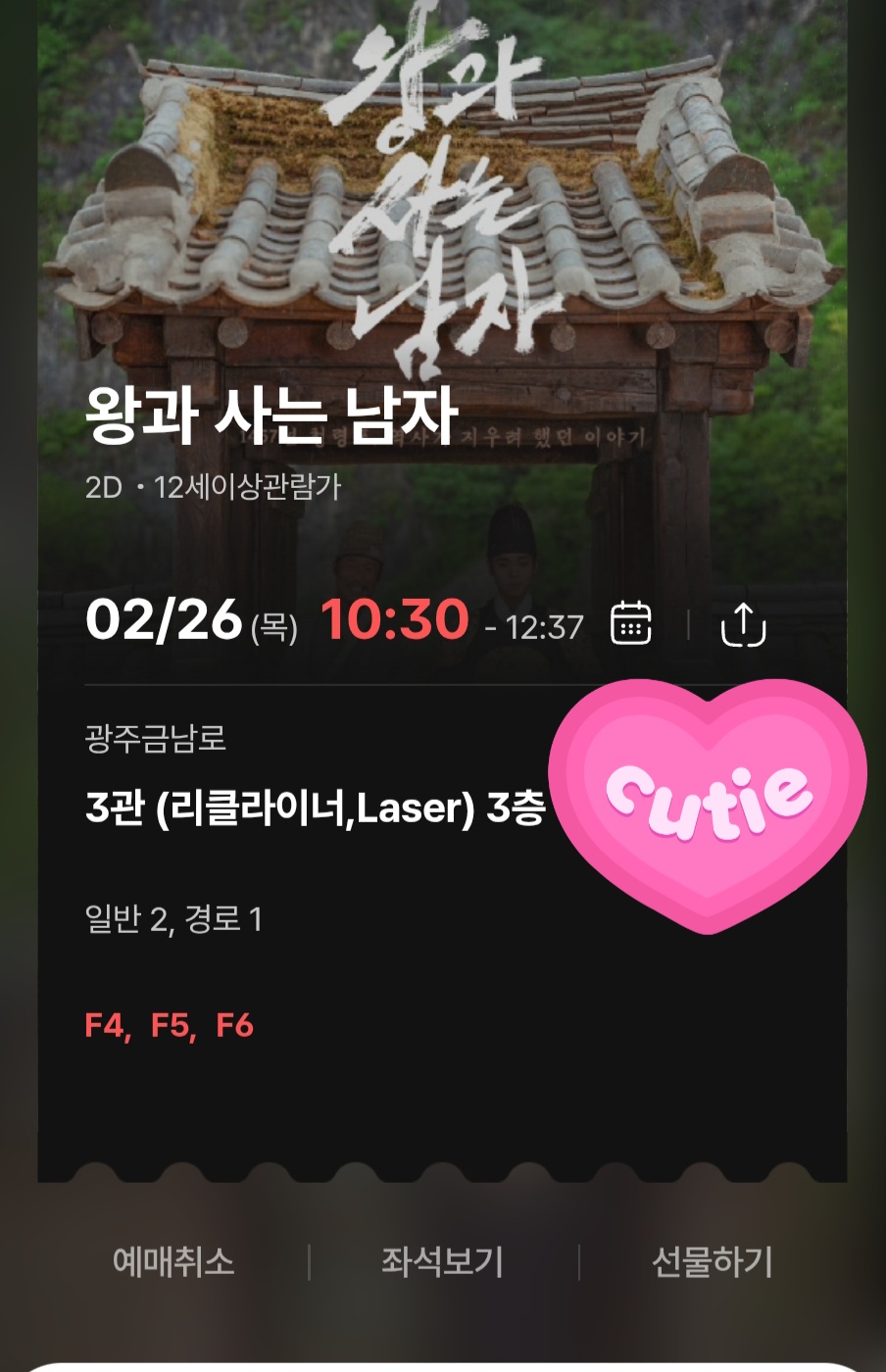Select 선물하기 to gift the ticket
Image resolution: width=886 pixels, height=1372 pixels.
pyautogui.click(x=713, y=1261)
